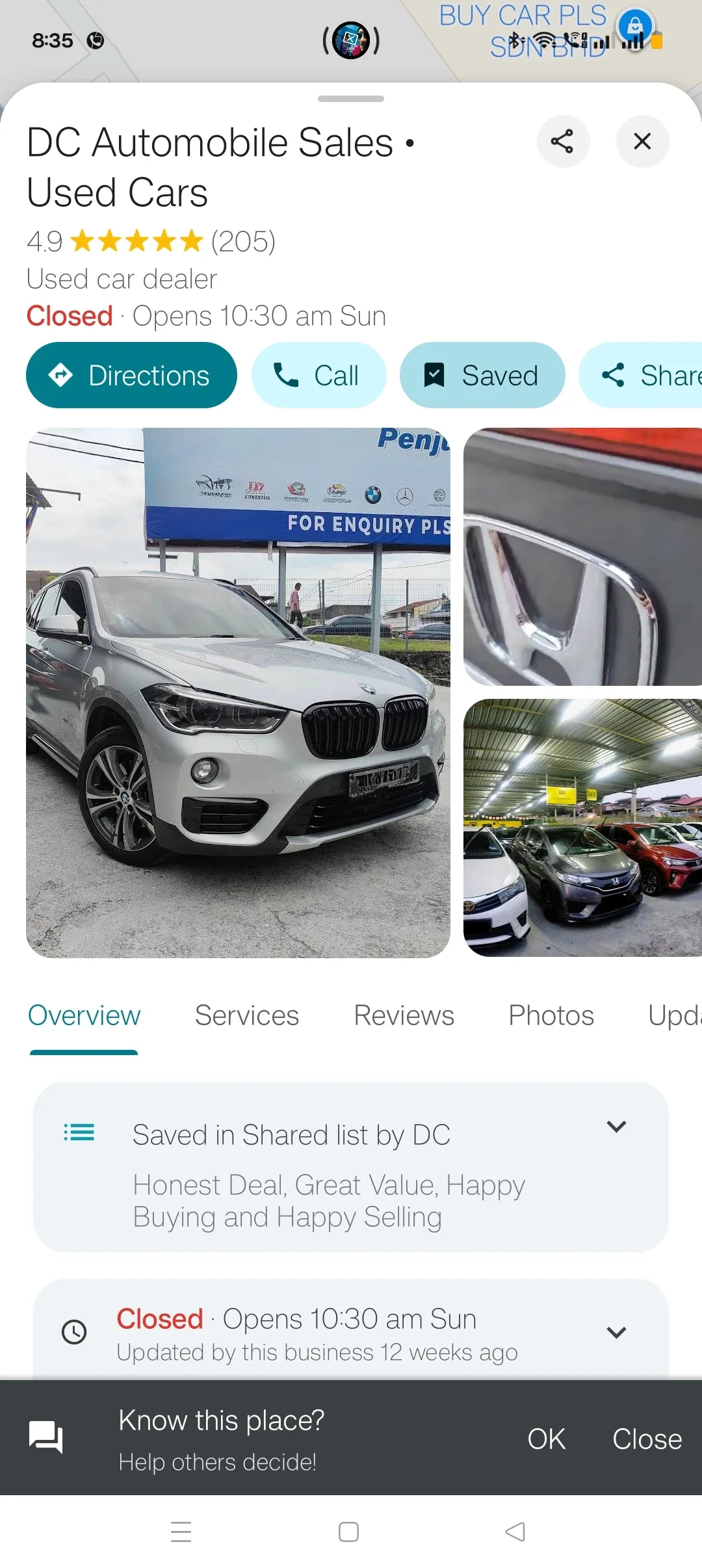
Task: View the covered car lot photo
Action: tap(582, 827)
